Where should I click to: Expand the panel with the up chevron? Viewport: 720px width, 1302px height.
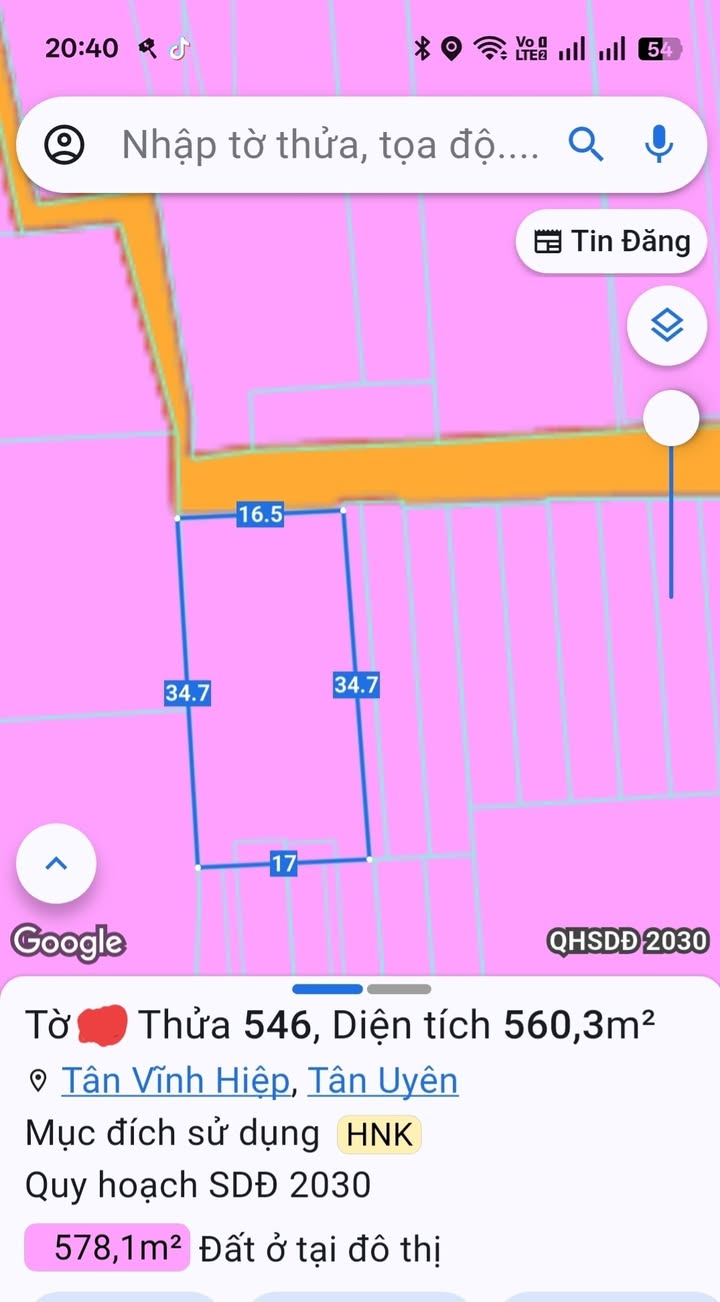[x=57, y=864]
